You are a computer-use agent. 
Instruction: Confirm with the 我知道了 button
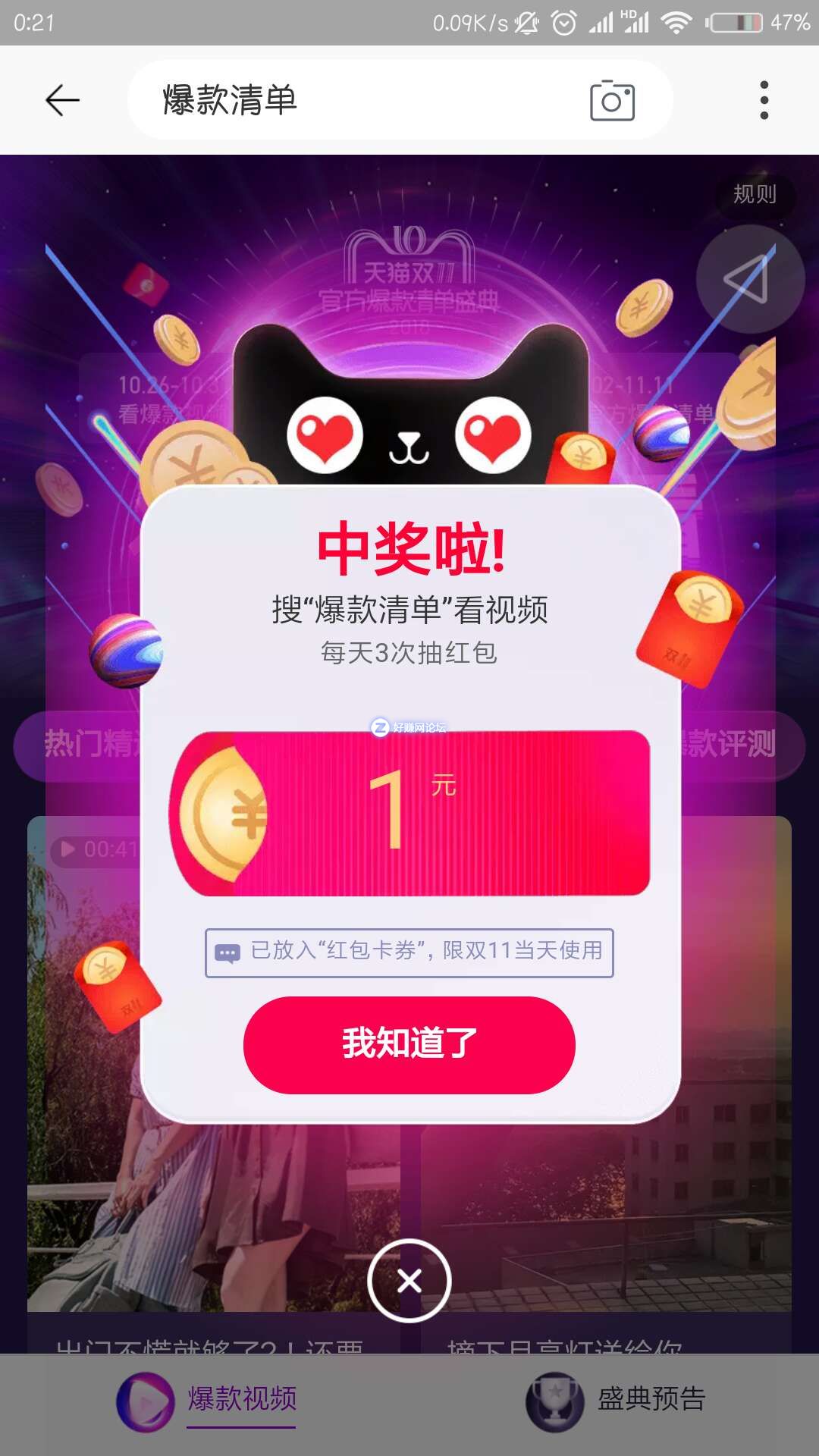tap(409, 1044)
